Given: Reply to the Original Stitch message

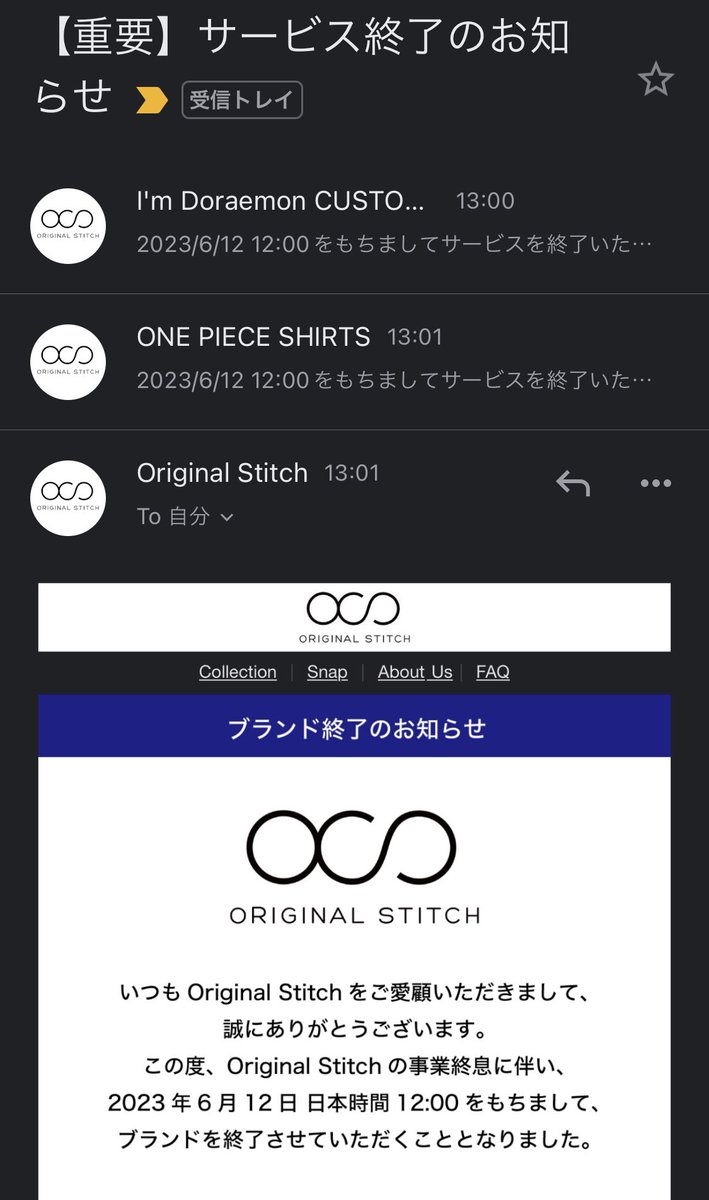Looking at the screenshot, I should (573, 484).
